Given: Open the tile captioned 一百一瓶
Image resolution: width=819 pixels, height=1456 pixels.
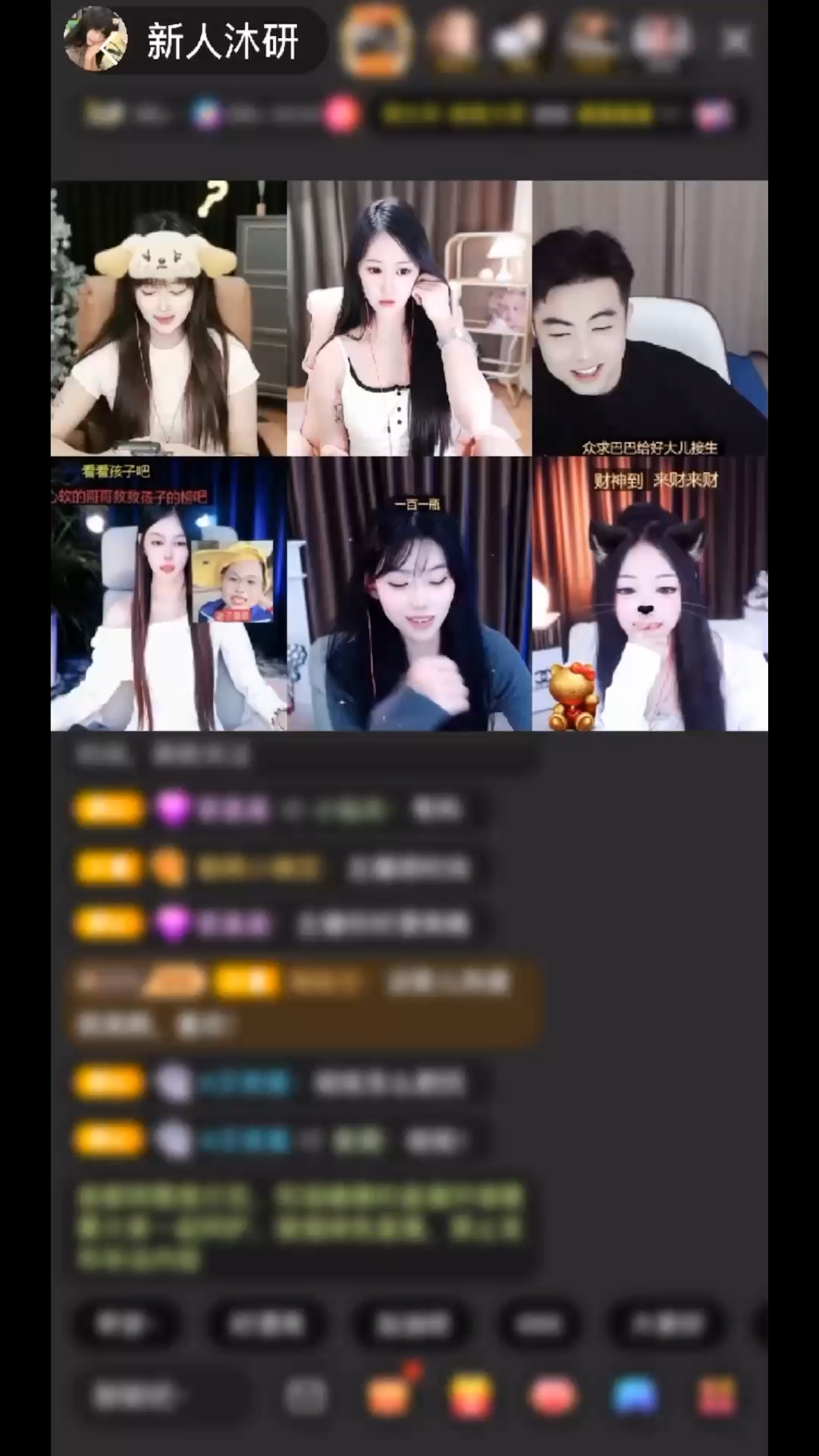Looking at the screenshot, I should coord(409,594).
